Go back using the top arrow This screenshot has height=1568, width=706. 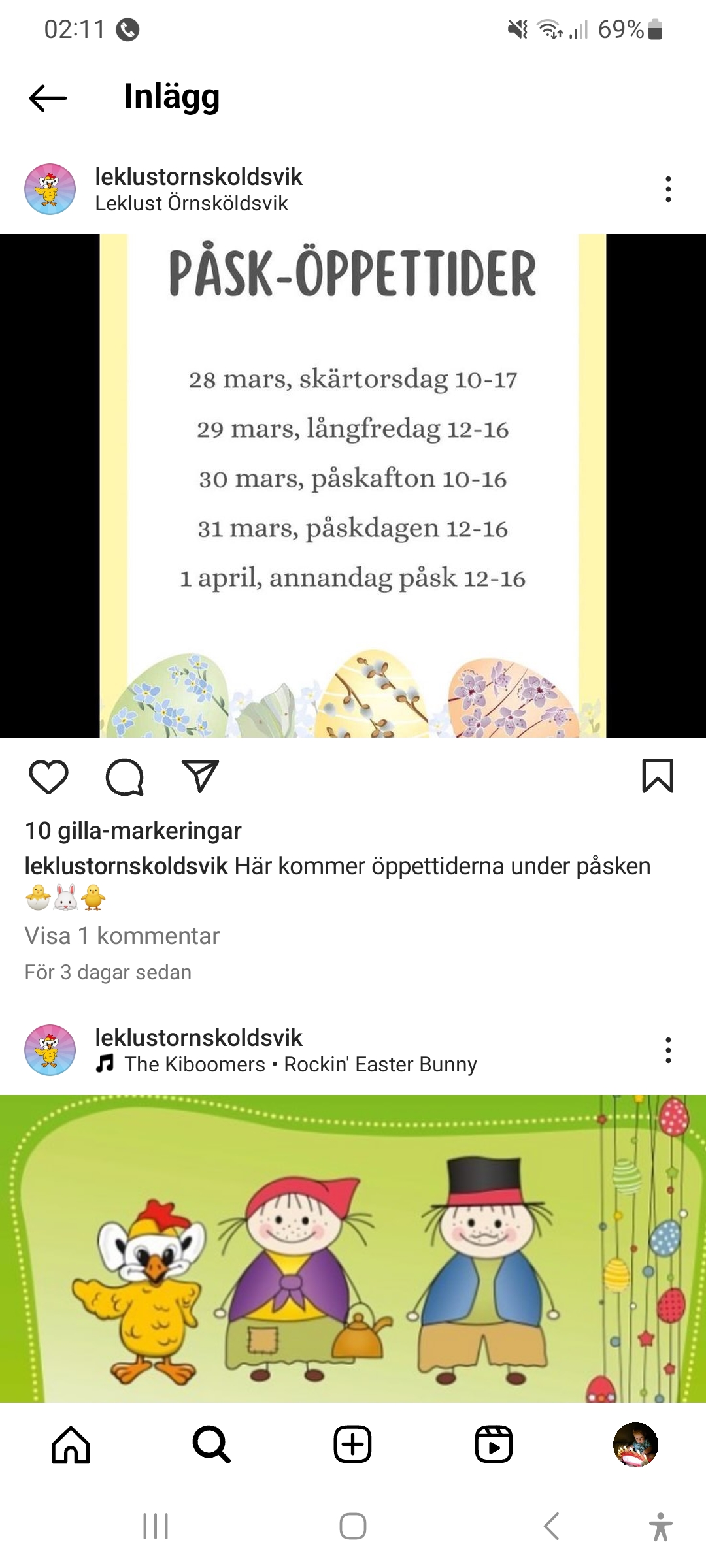click(48, 98)
